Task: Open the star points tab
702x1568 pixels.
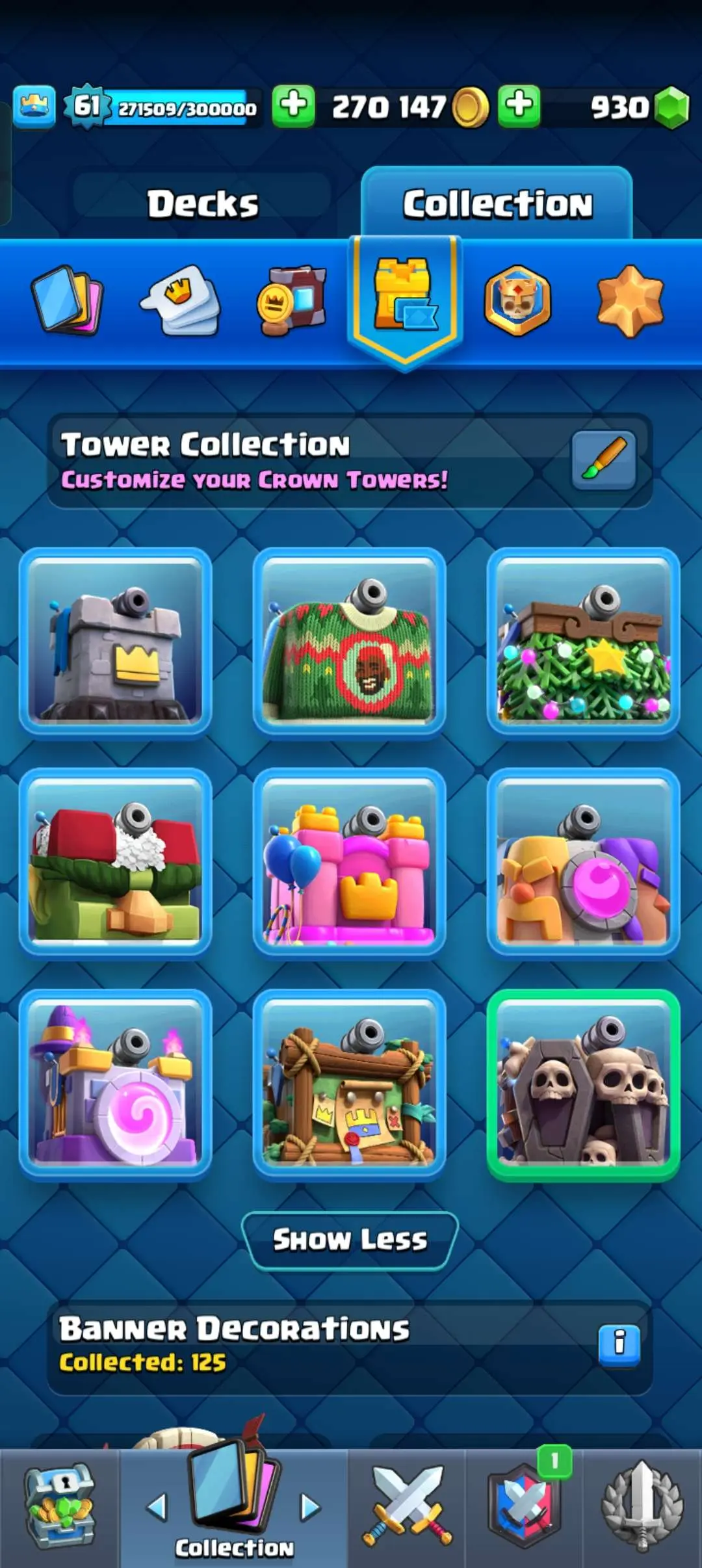Action: [630, 300]
